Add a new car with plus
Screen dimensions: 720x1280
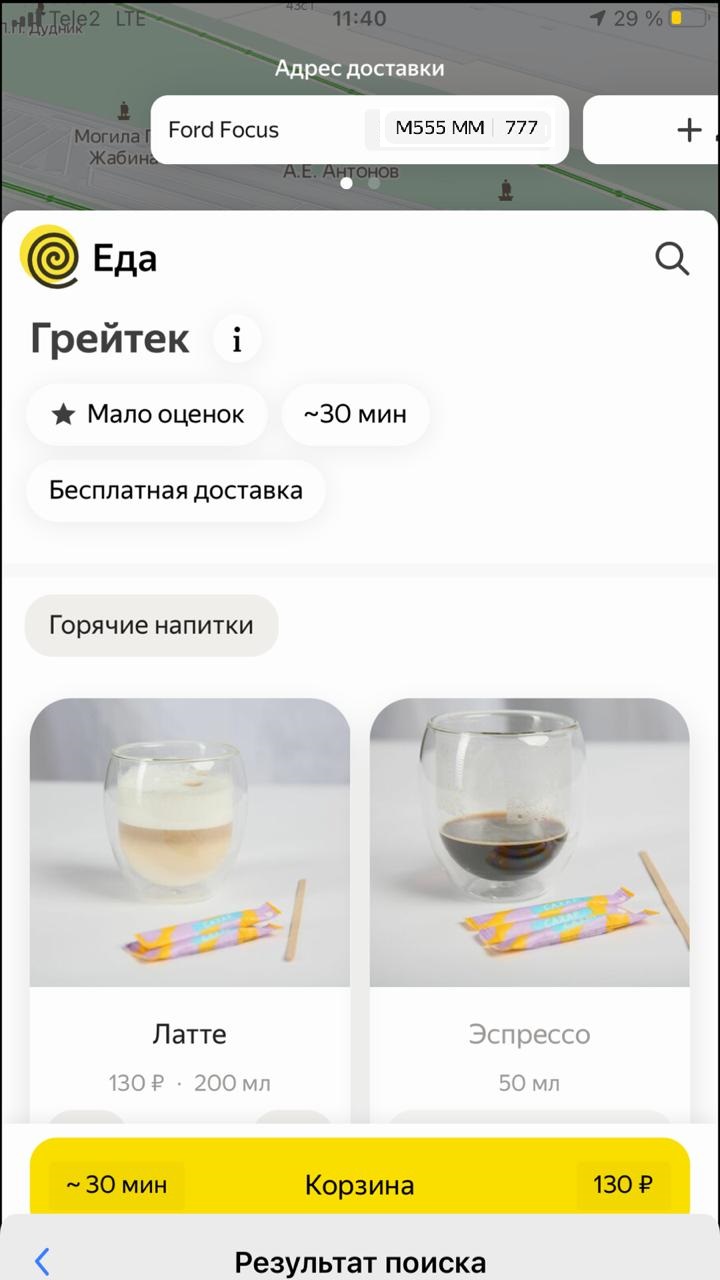[x=689, y=129]
